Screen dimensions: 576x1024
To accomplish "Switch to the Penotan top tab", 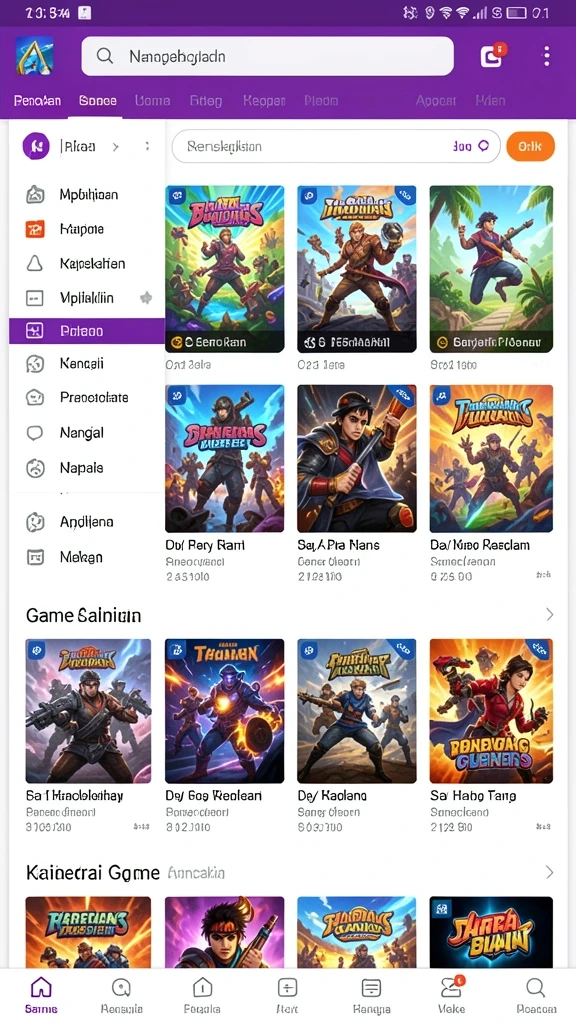I will point(37,101).
